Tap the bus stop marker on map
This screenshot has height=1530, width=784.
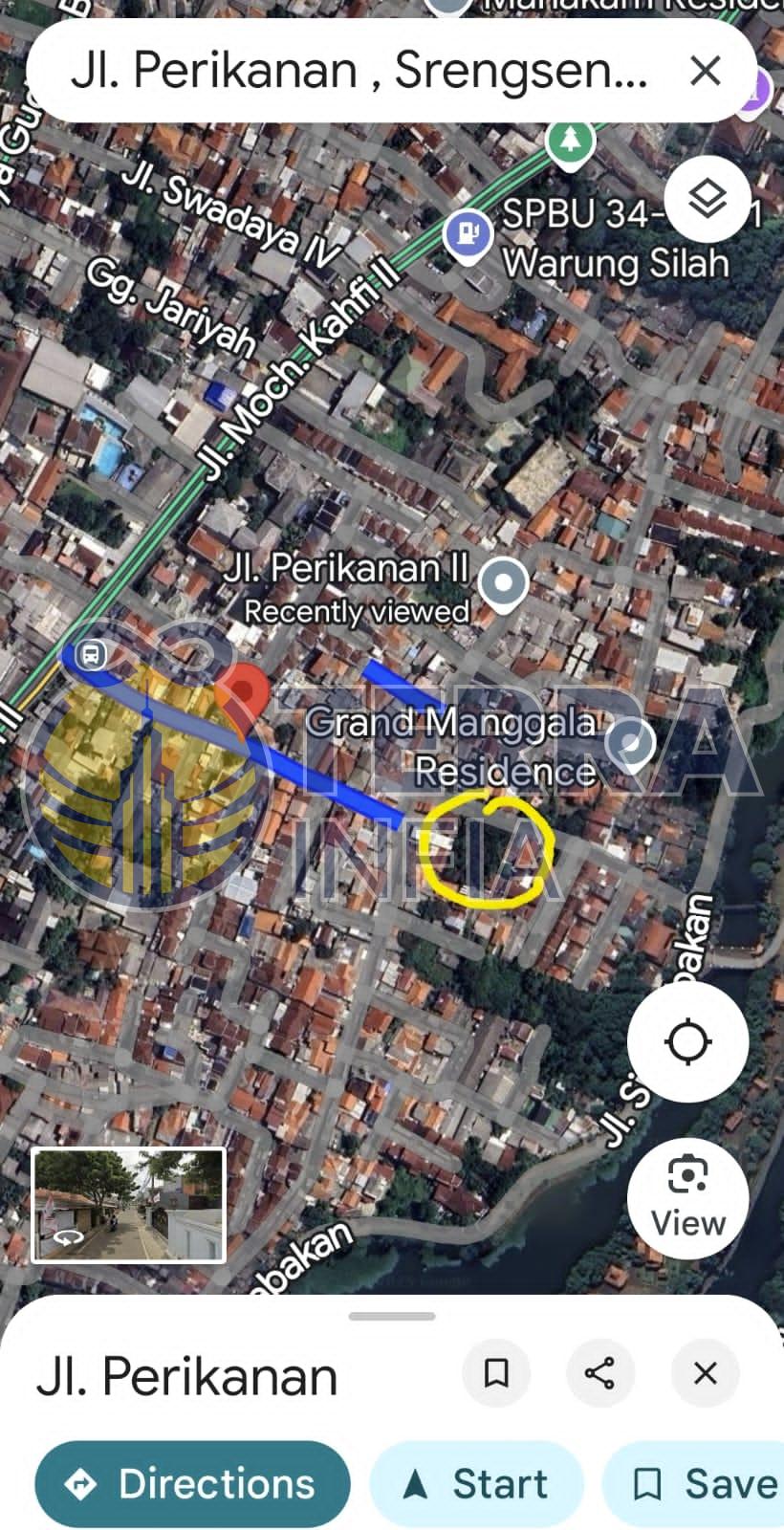91,655
